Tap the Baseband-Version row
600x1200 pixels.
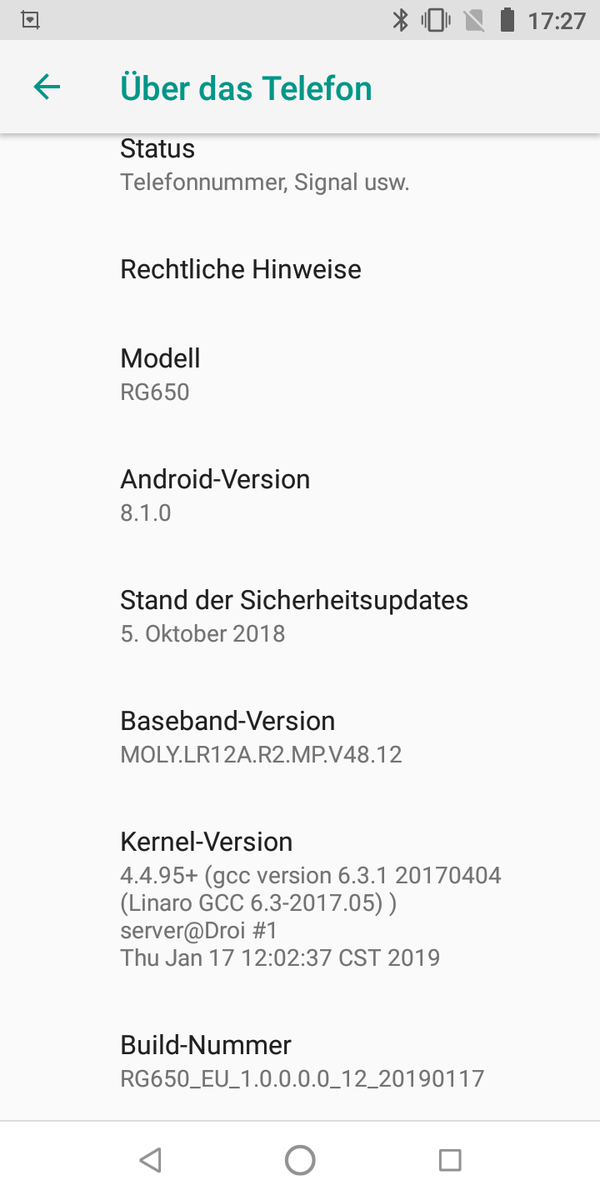point(300,737)
